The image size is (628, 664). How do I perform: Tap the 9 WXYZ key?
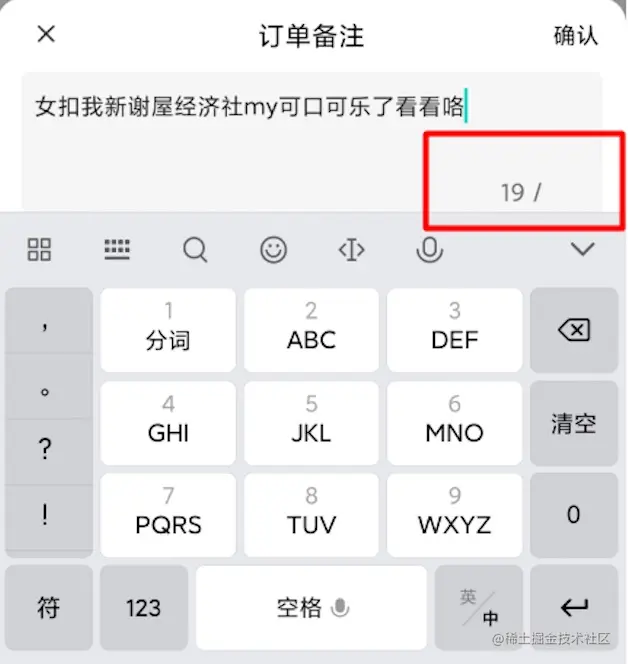[x=454, y=515]
